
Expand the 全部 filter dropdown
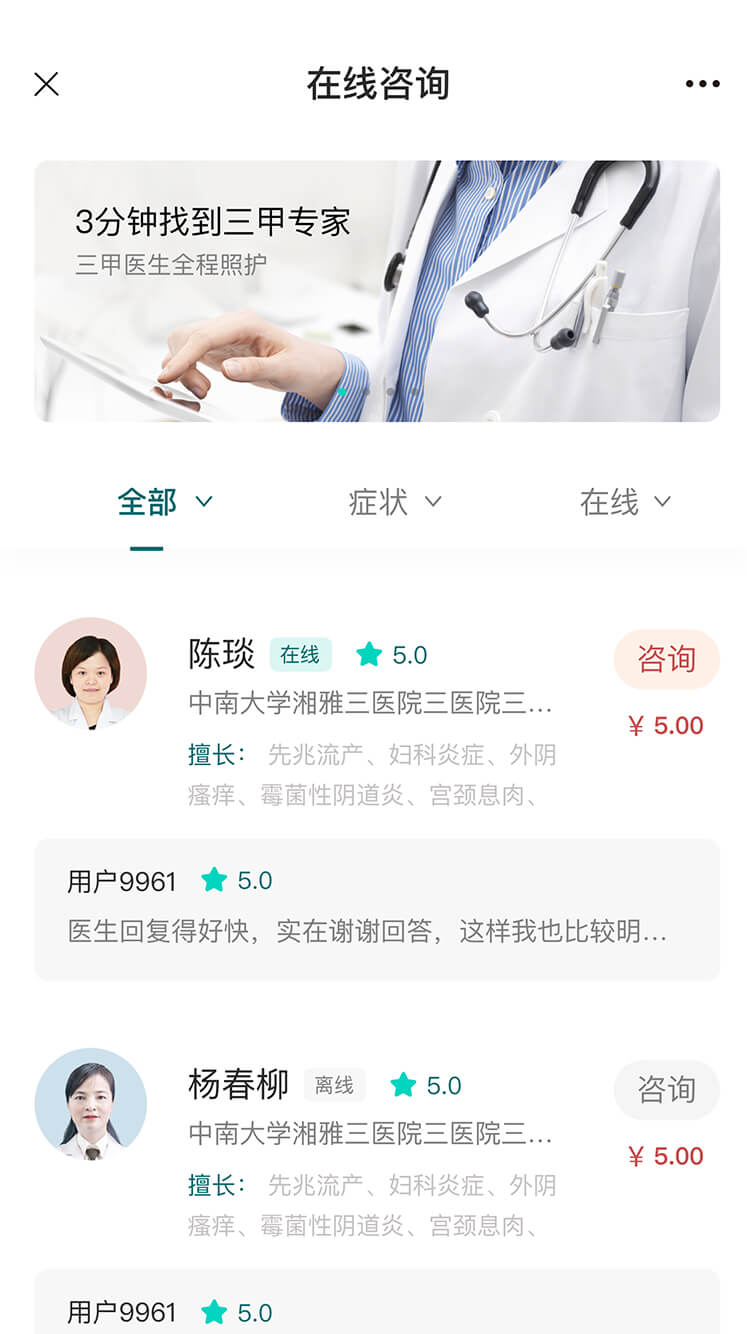pos(165,502)
